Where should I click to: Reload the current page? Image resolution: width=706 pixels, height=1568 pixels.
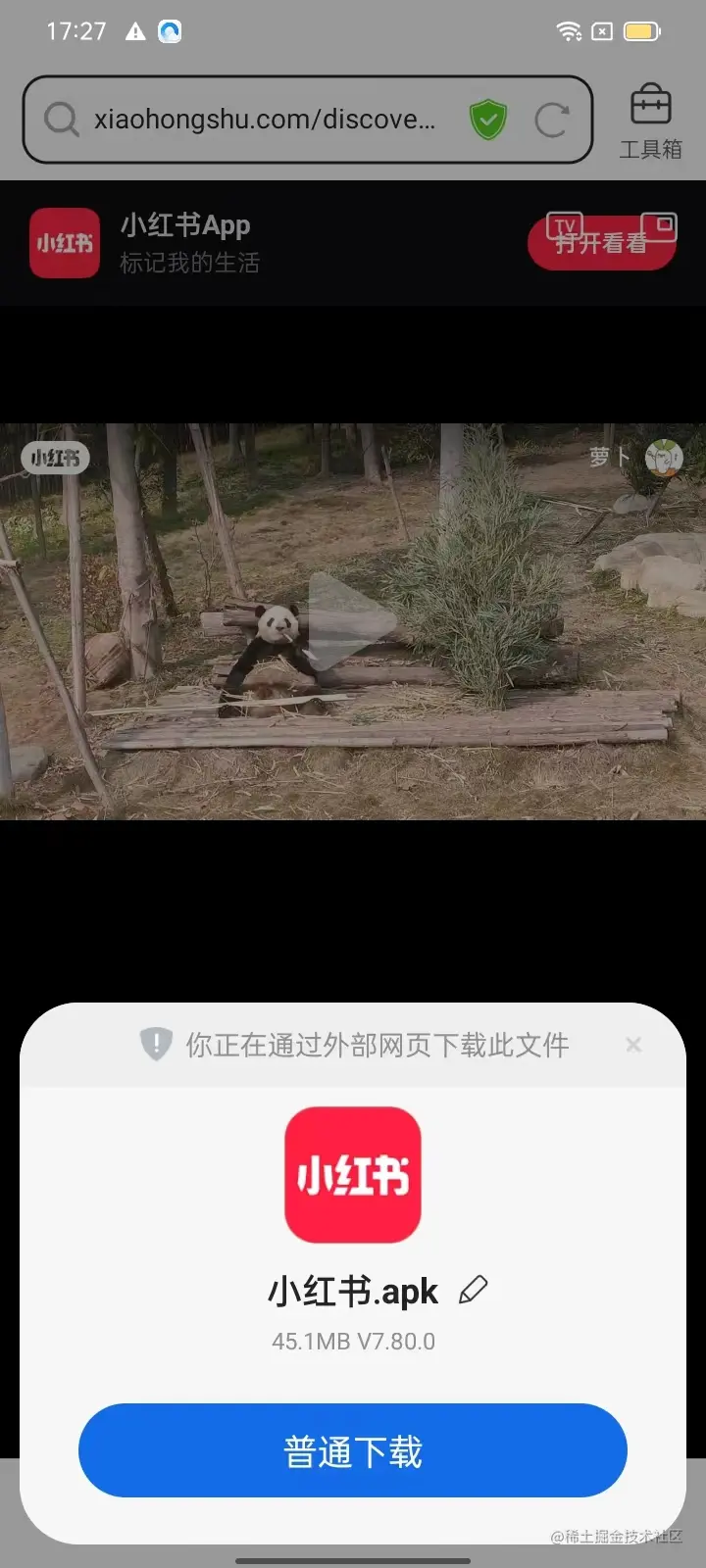tap(551, 121)
